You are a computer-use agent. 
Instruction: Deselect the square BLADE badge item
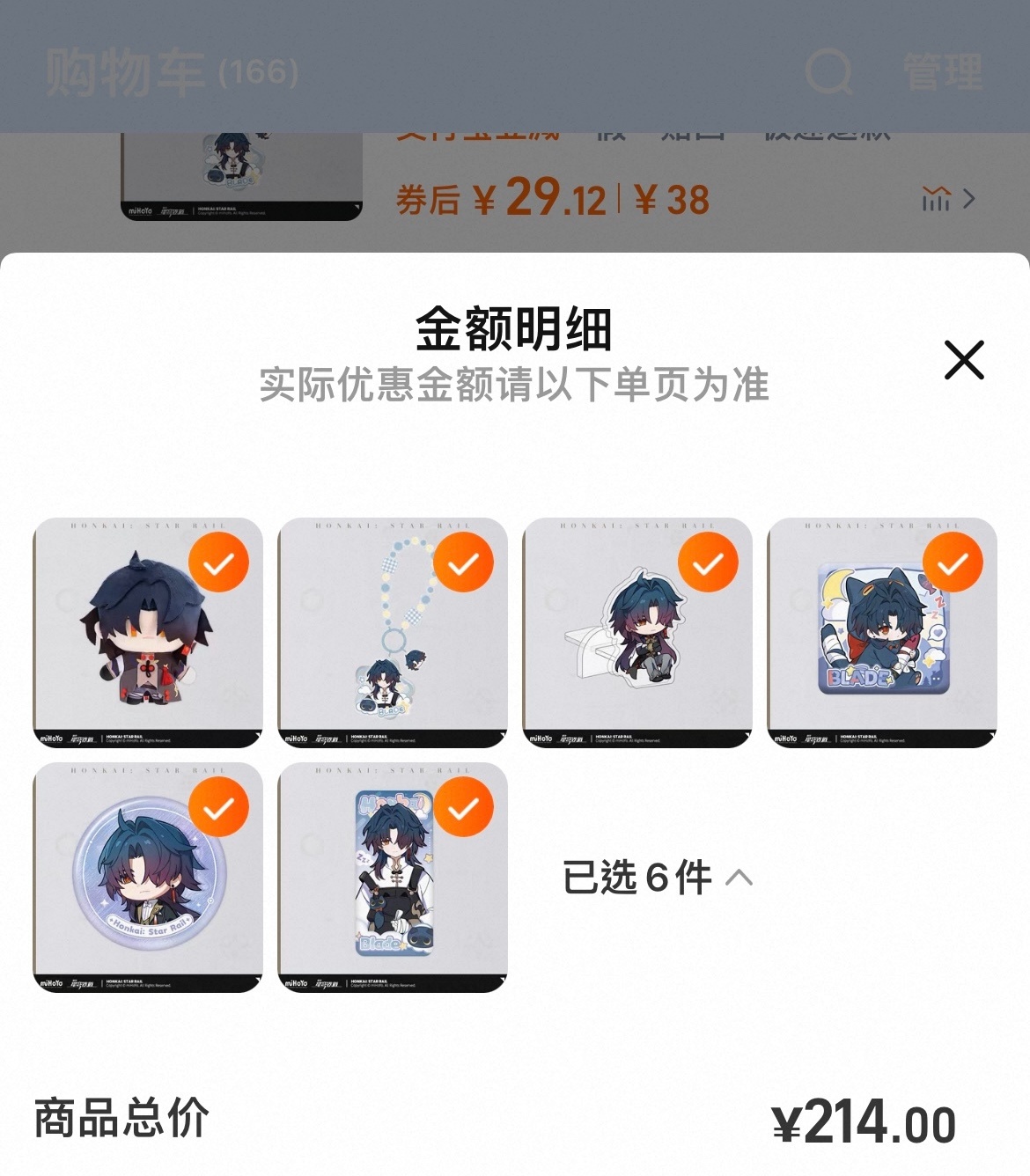pos(953,563)
